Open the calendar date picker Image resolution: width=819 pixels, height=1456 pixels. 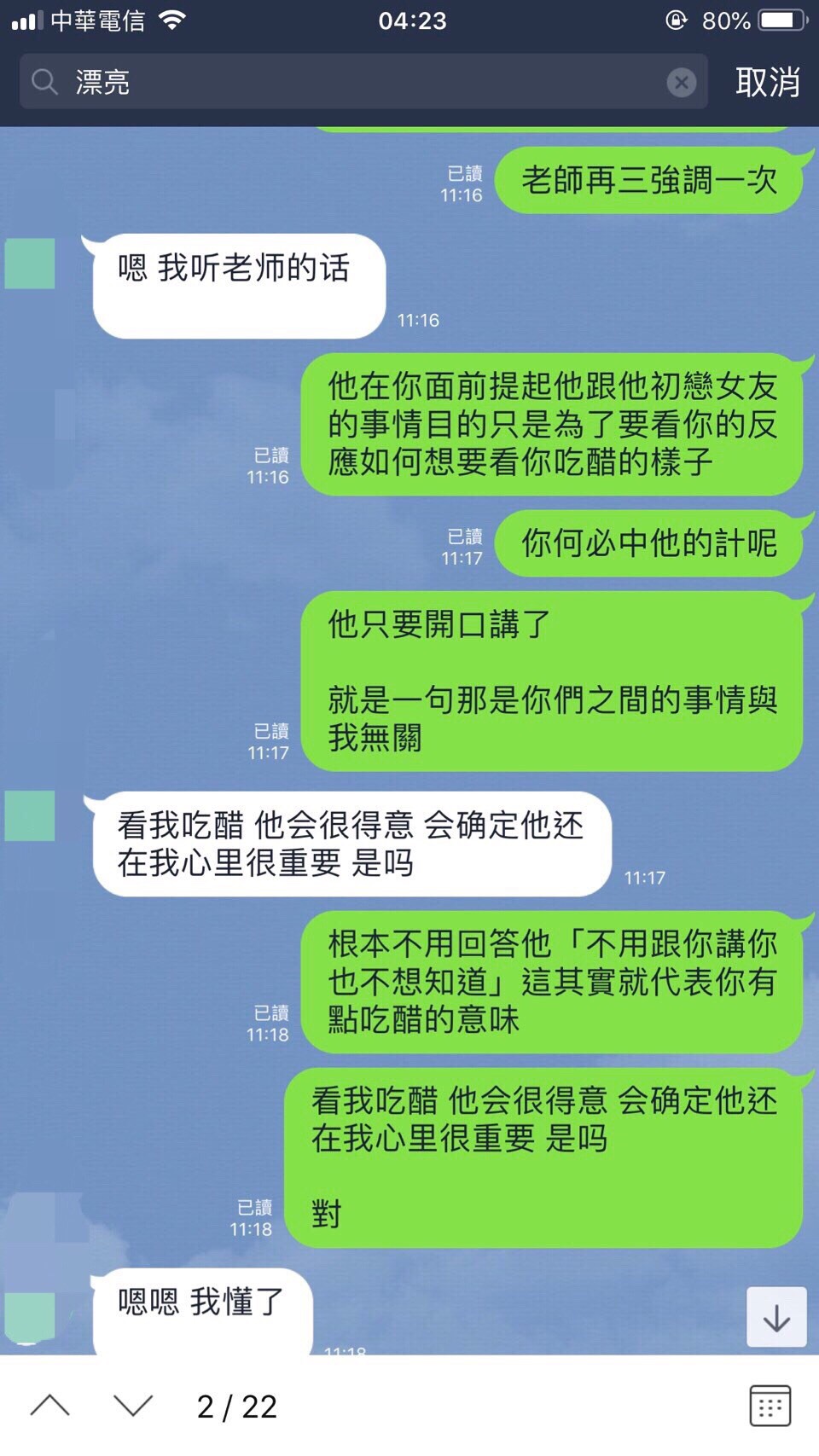770,1406
